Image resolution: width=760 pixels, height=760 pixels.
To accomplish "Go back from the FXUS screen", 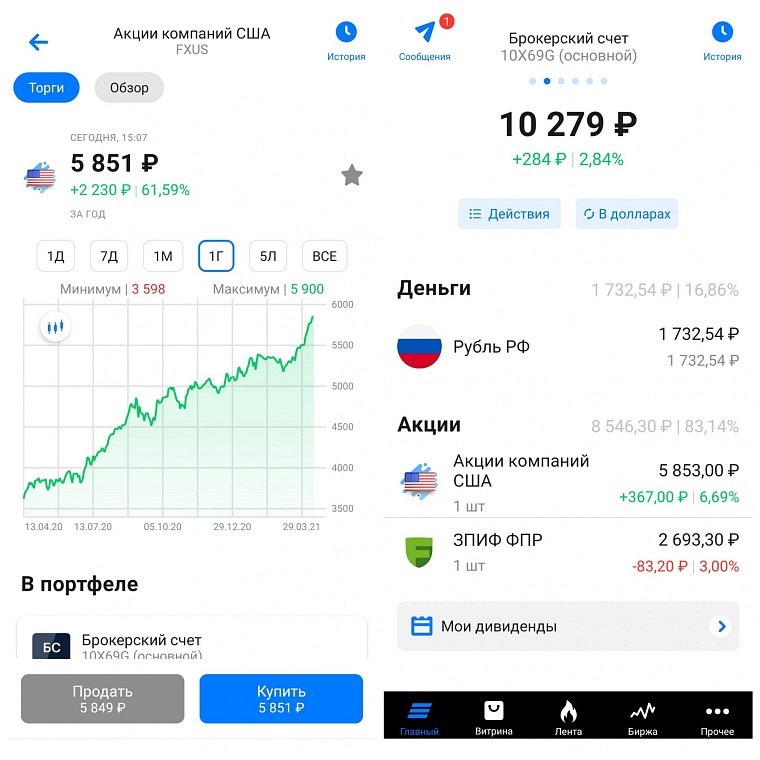I will coord(39,42).
